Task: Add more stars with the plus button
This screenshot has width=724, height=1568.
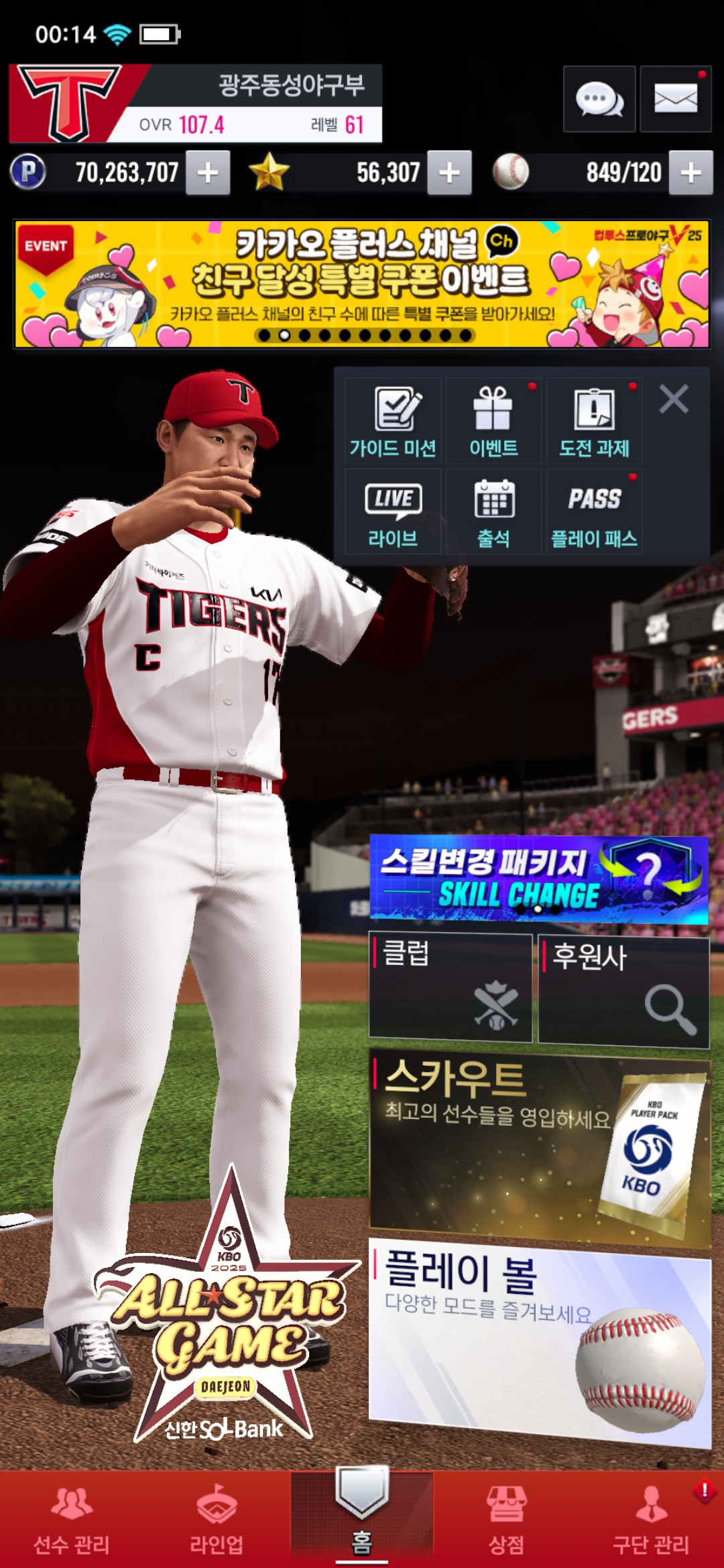Action: (449, 173)
